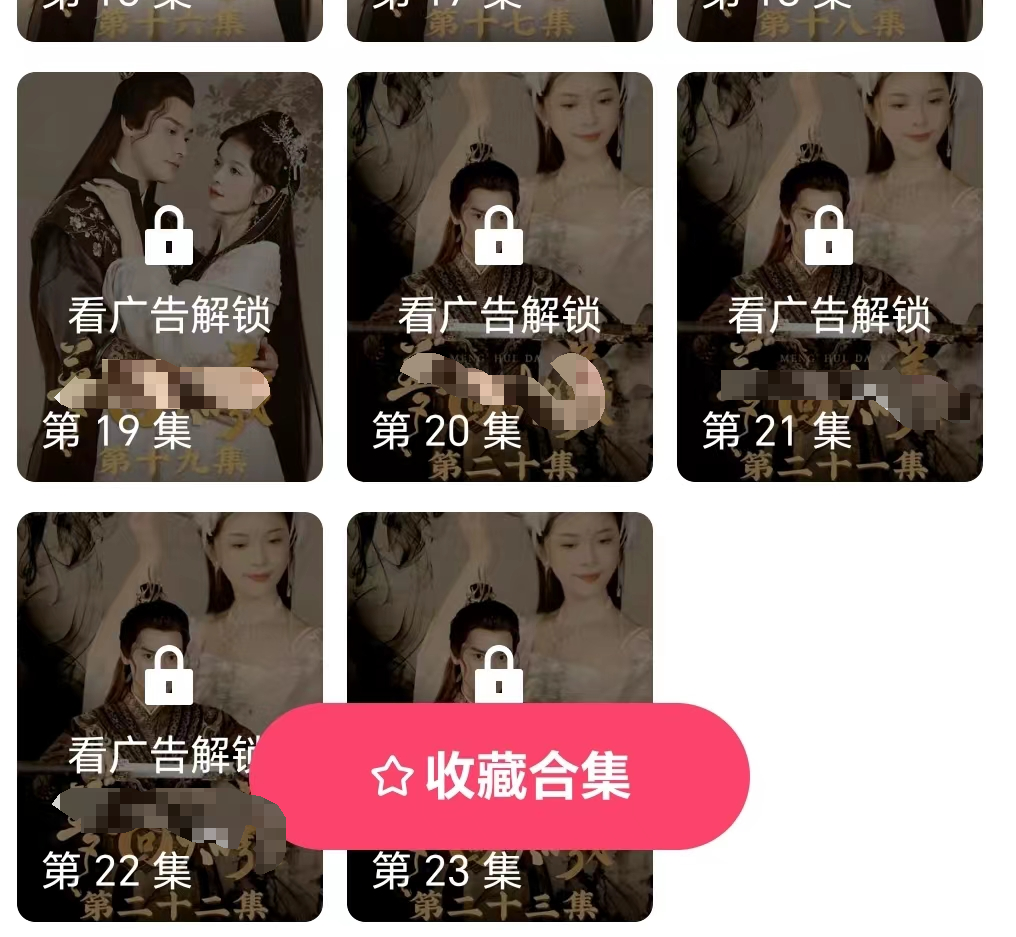Unlock episode 19 by watching an ad
The height and width of the screenshot is (937, 1016).
(169, 277)
